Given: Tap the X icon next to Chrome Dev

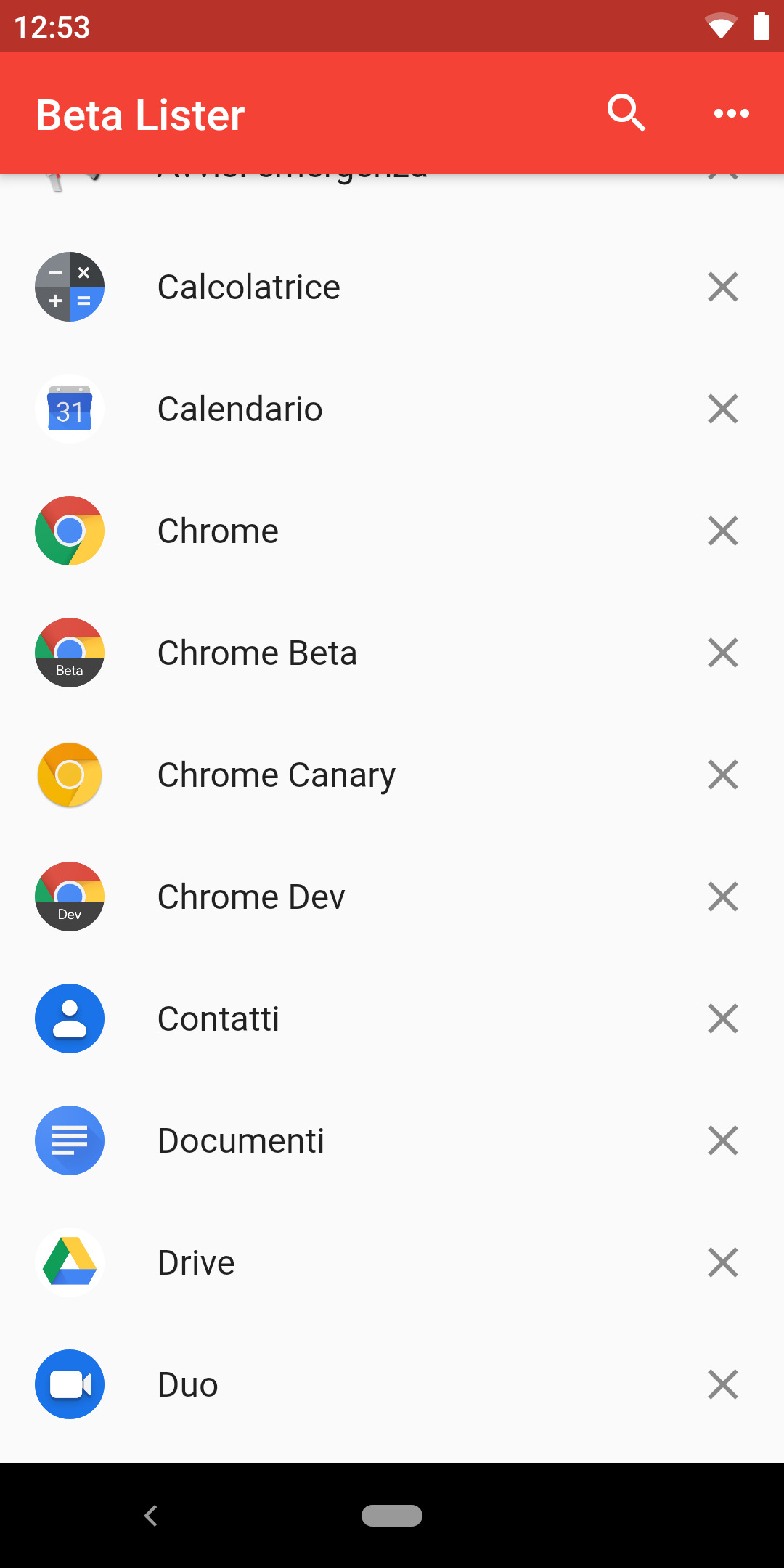Looking at the screenshot, I should [x=723, y=897].
